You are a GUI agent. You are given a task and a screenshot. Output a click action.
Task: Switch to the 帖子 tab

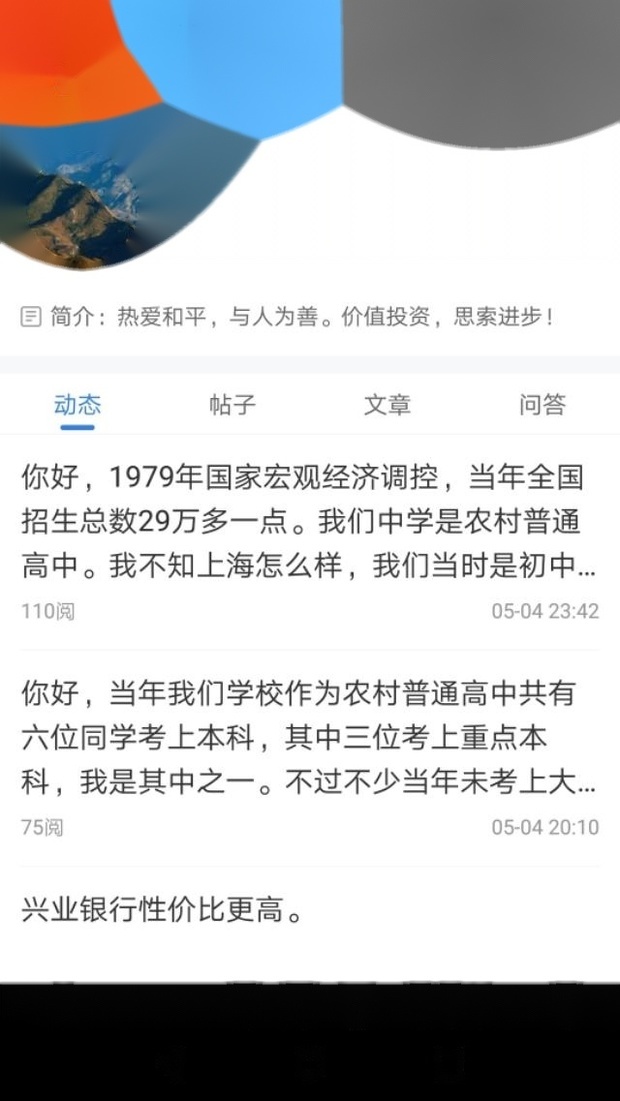pyautogui.click(x=232, y=405)
